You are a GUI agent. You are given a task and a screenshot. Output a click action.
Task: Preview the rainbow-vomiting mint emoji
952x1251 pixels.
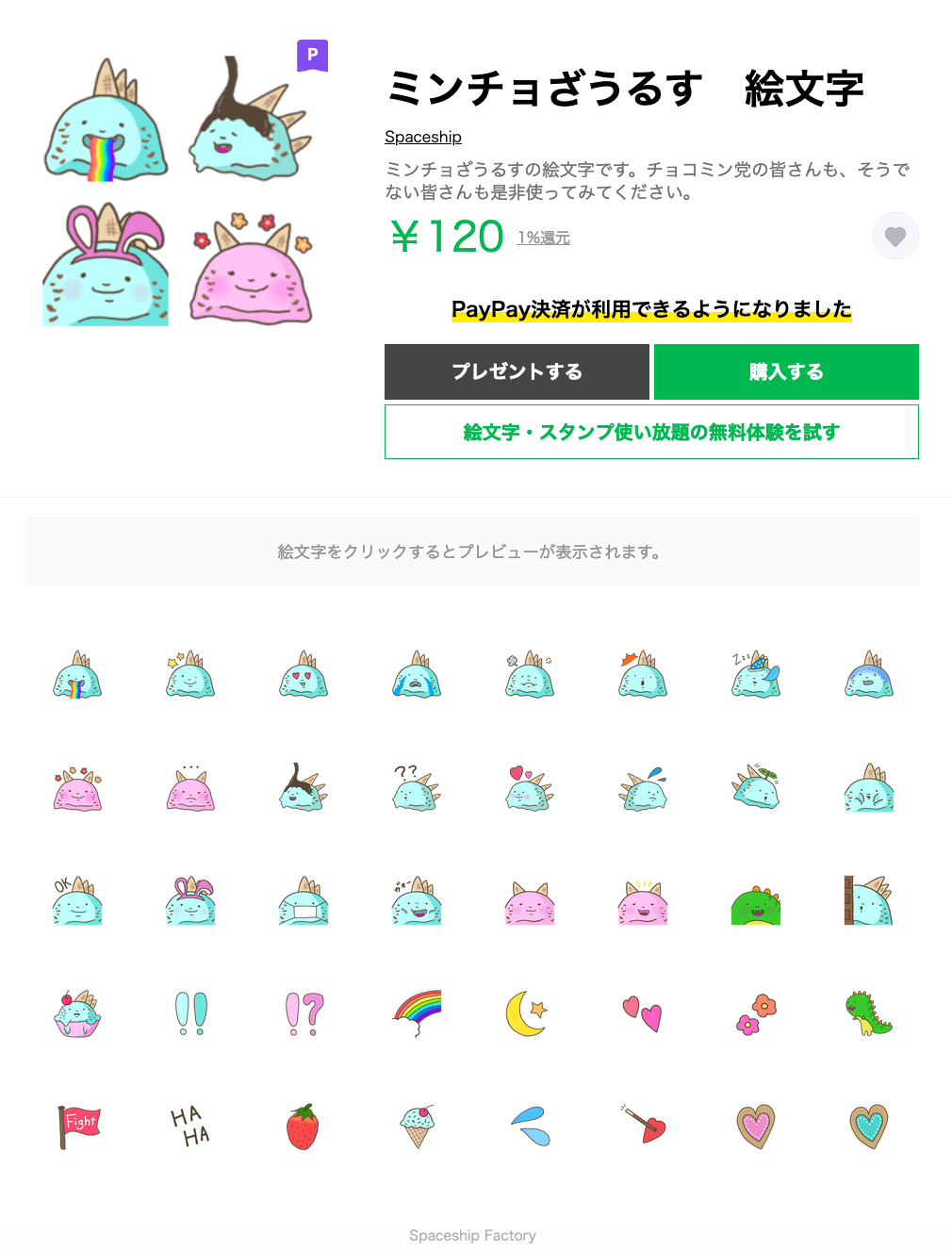[x=77, y=674]
